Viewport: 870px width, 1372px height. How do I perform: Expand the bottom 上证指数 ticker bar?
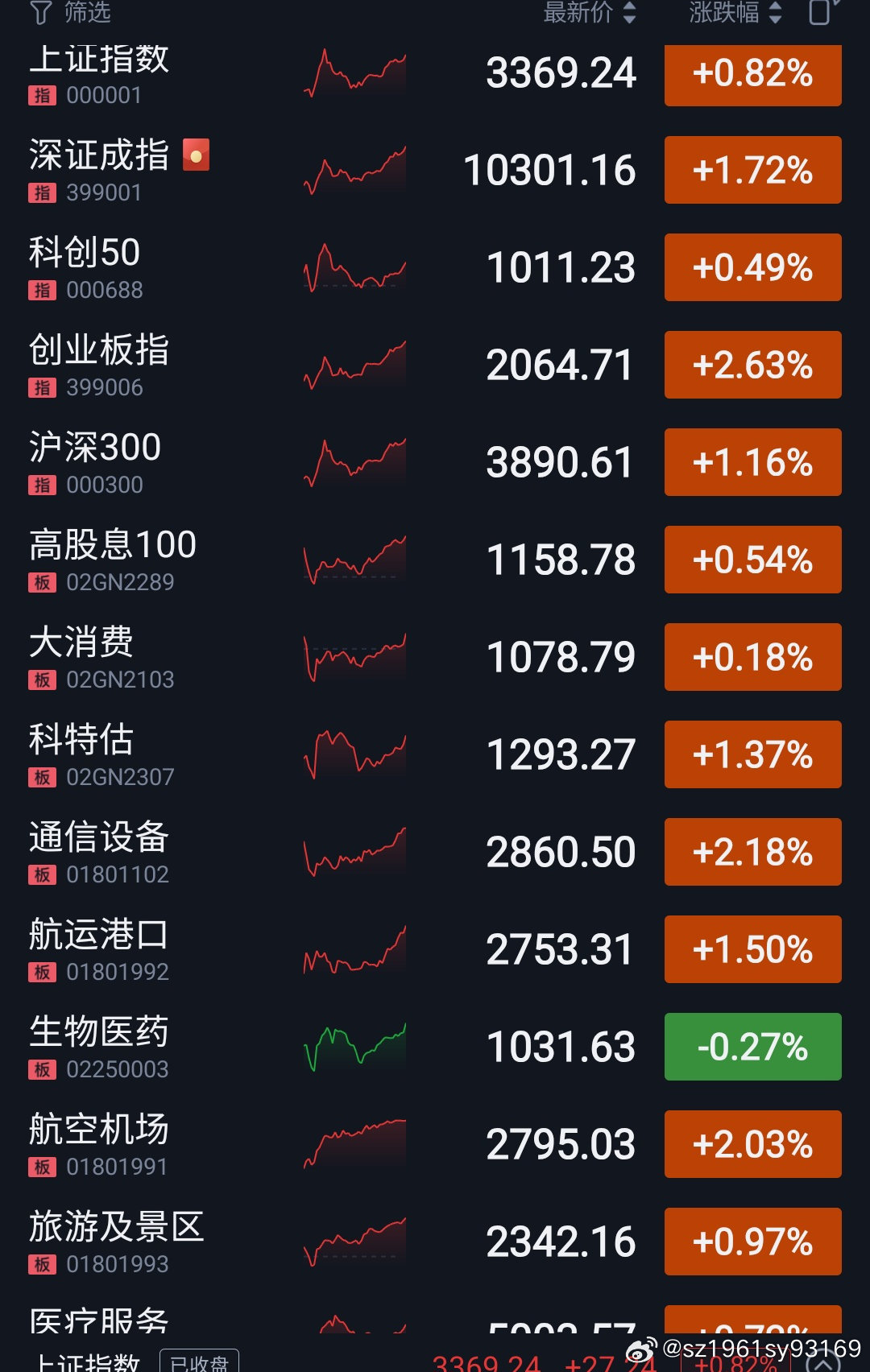[x=822, y=1362]
